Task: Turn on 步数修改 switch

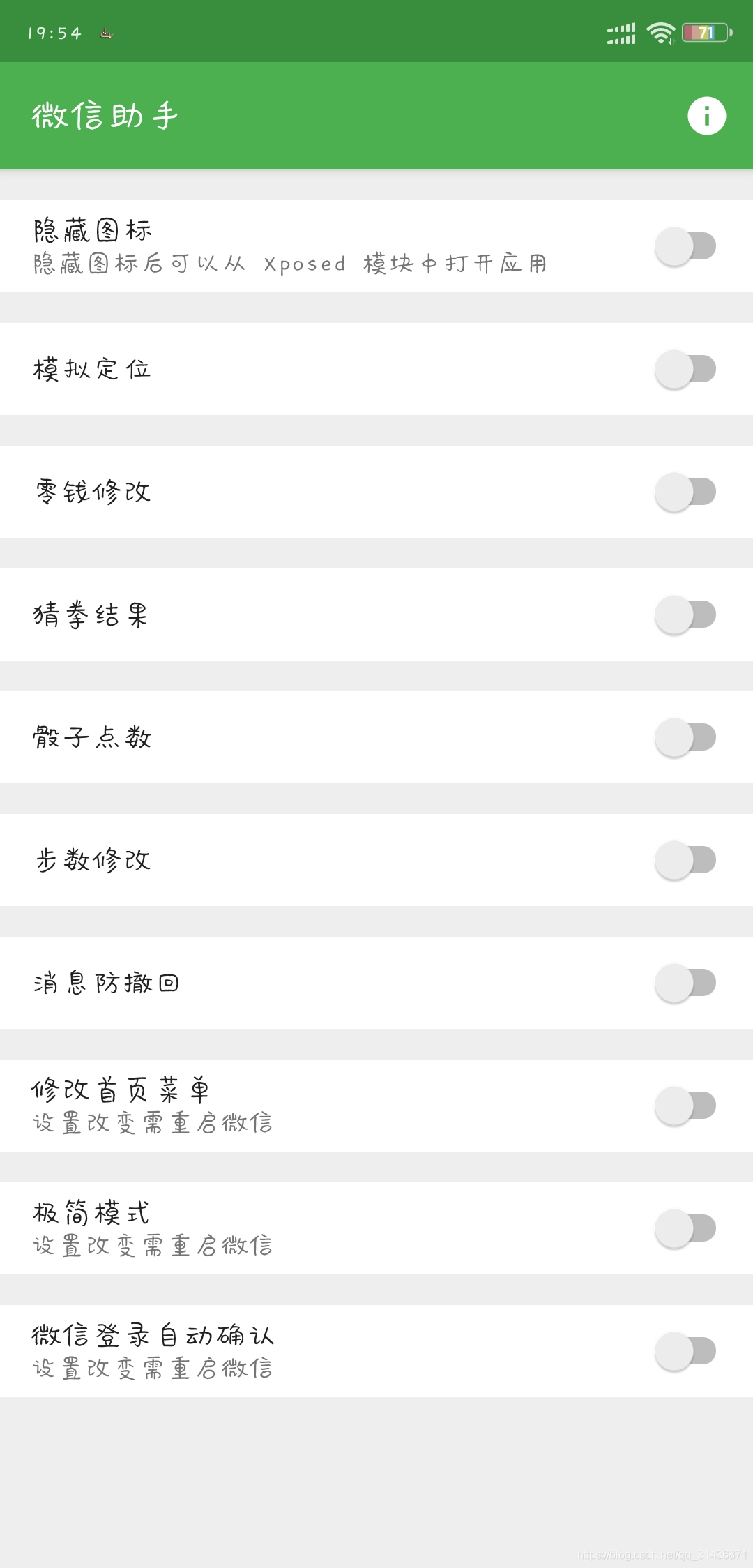Action: pos(685,860)
